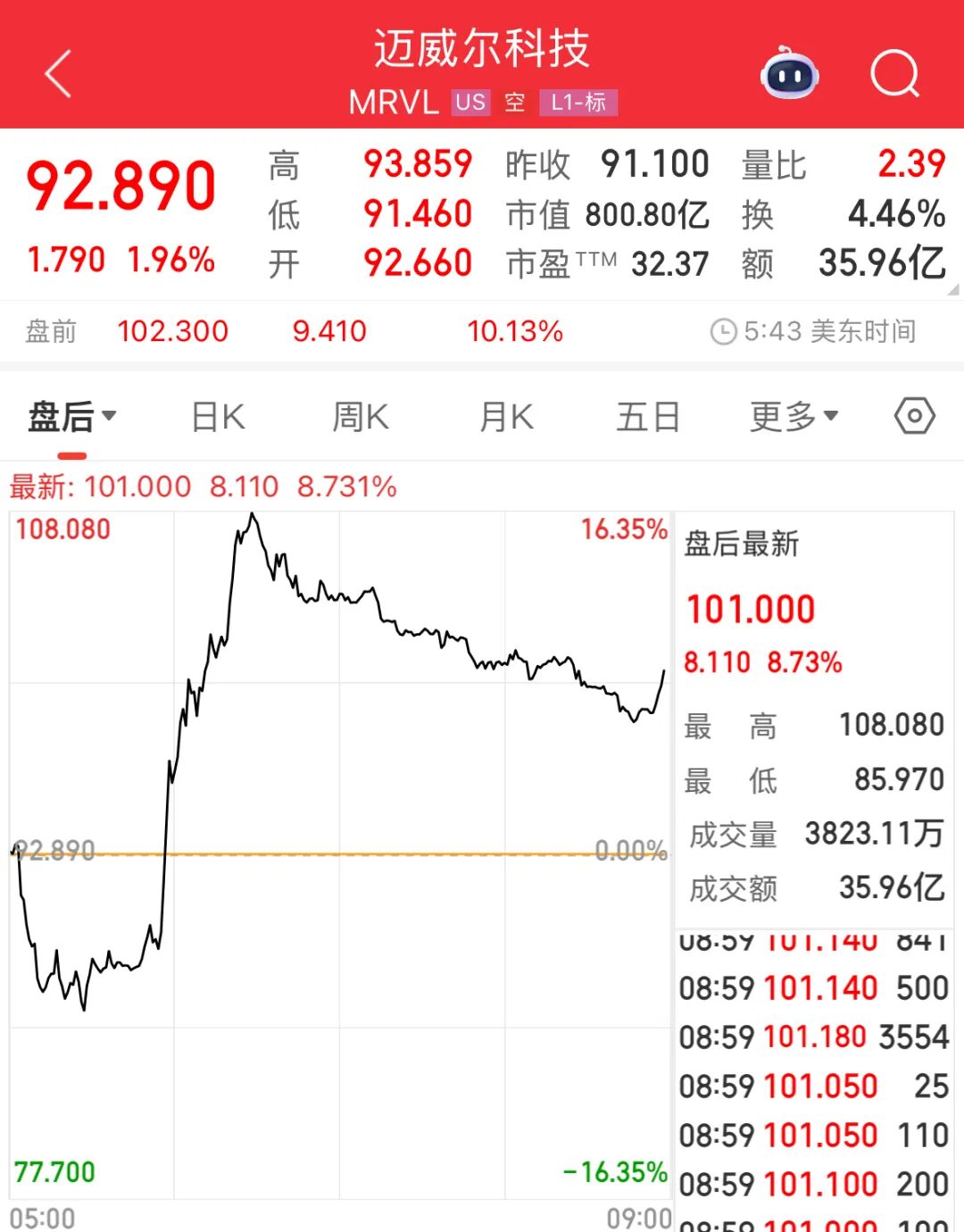Click the US market badge next to MRVL

tap(471, 102)
